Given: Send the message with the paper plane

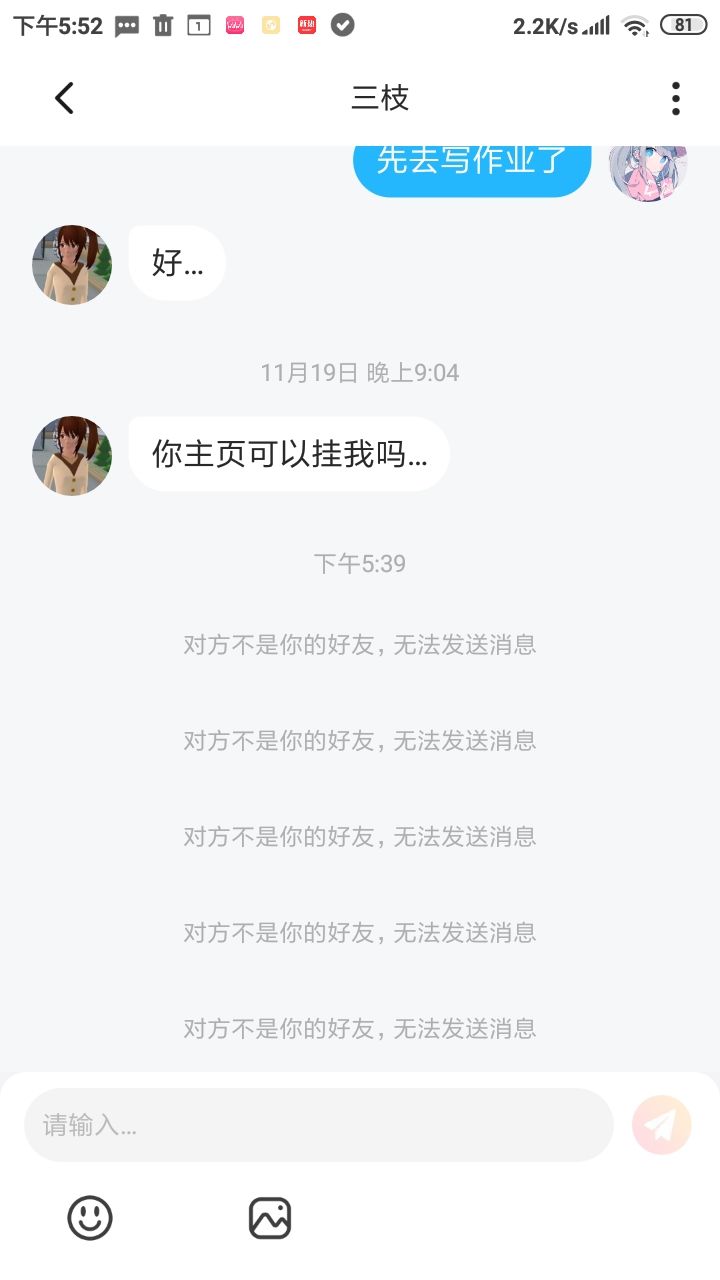Looking at the screenshot, I should (x=661, y=1125).
